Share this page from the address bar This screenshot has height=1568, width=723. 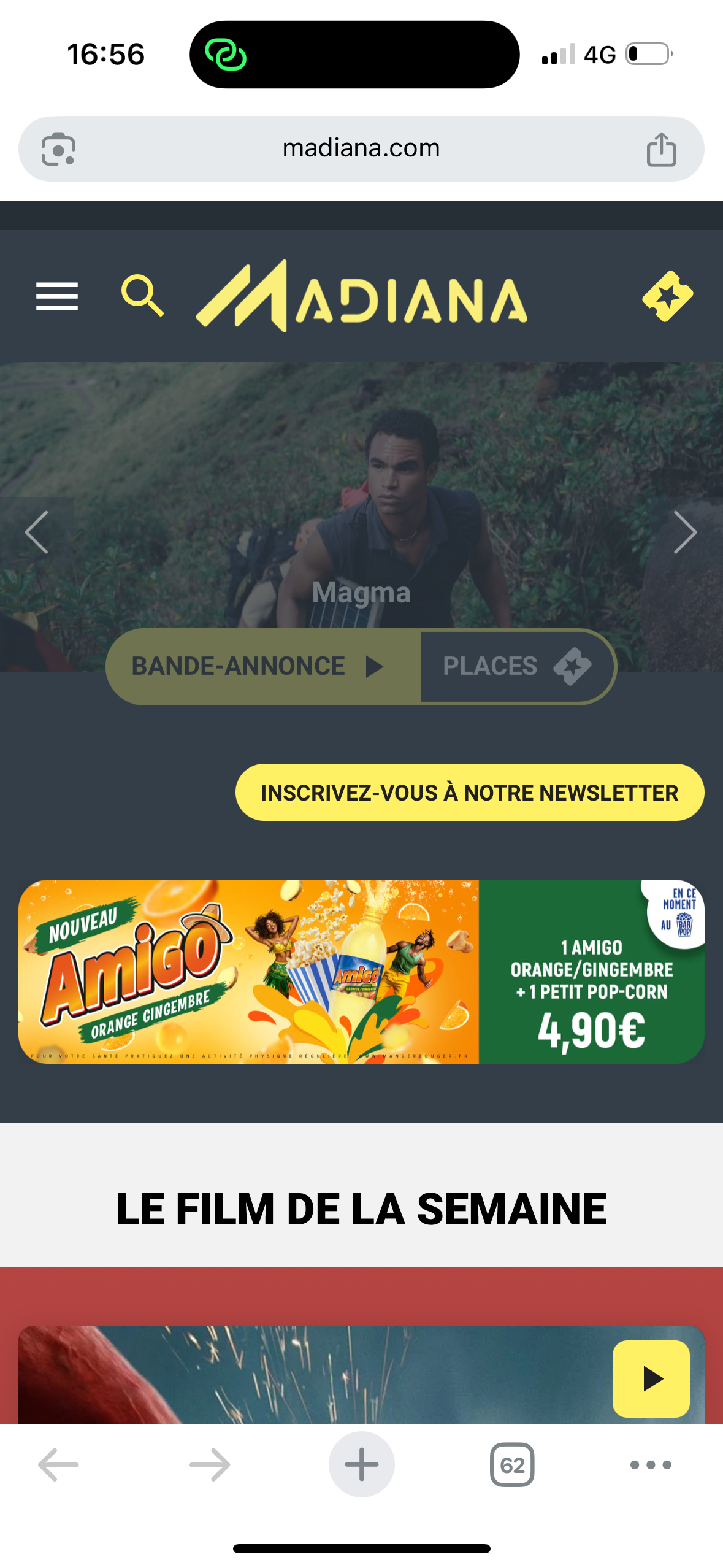661,149
